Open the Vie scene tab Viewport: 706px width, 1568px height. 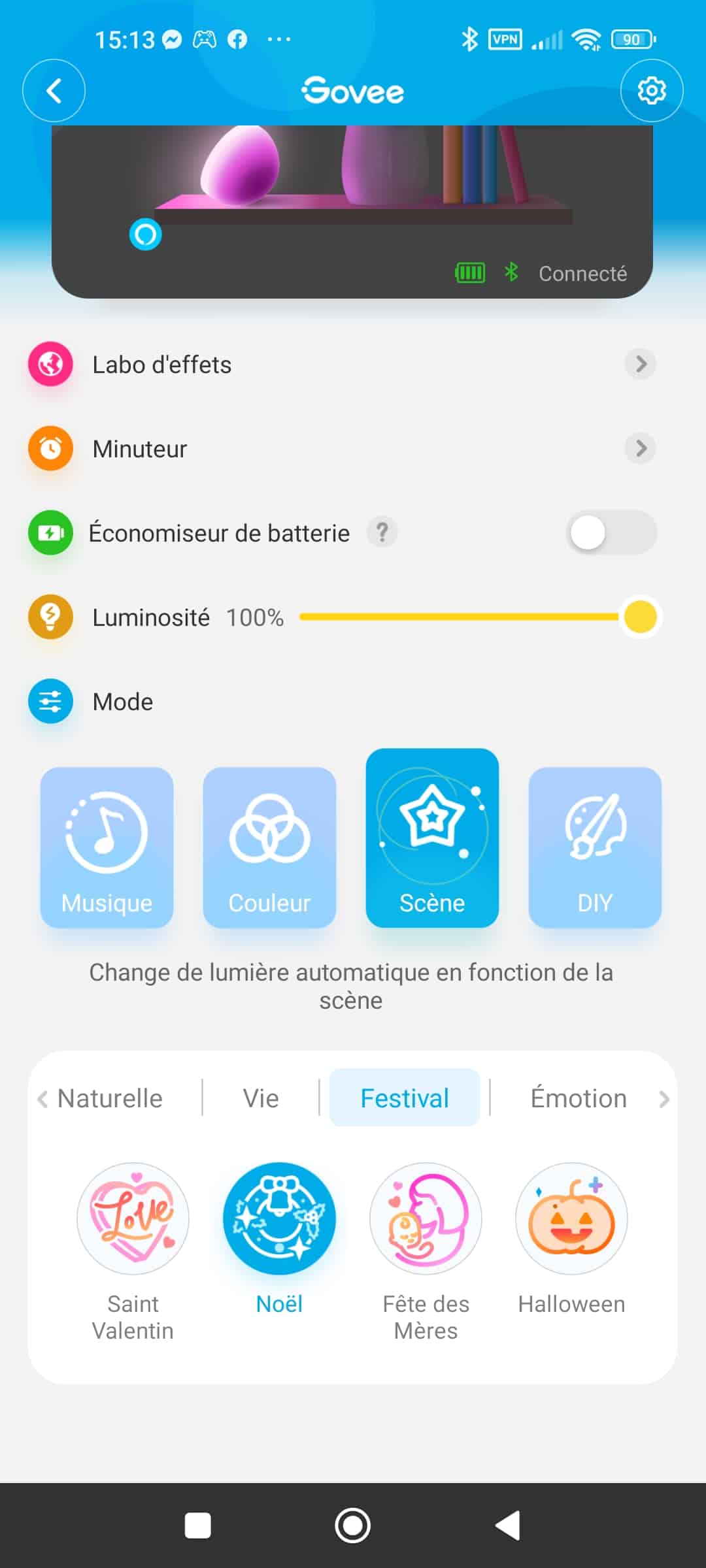pos(261,1098)
